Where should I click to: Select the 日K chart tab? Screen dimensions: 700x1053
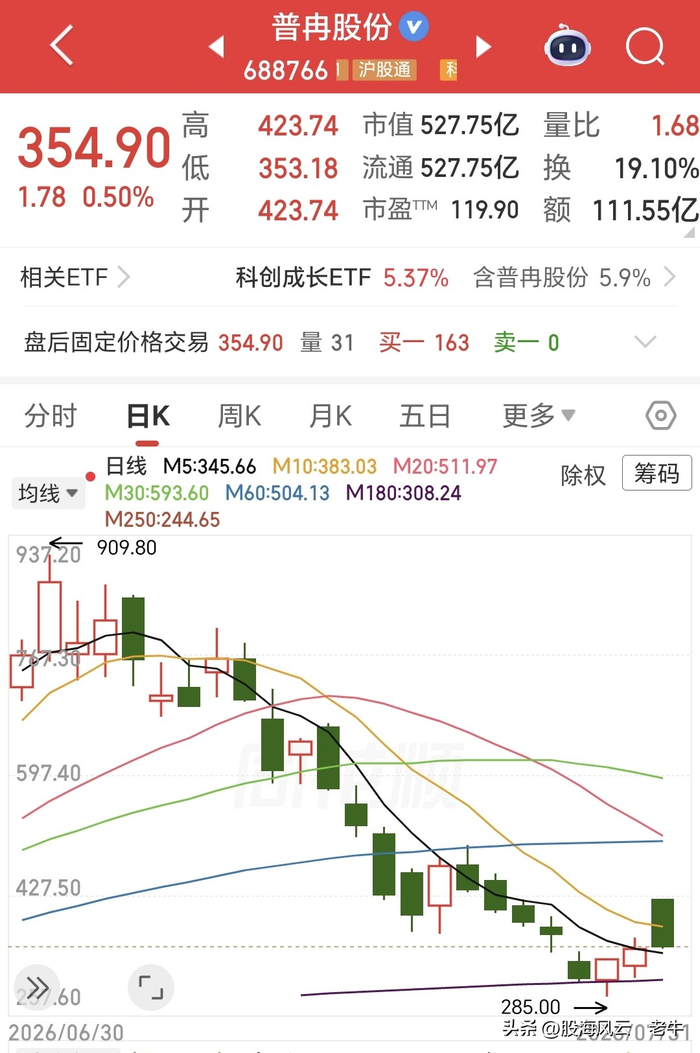[x=148, y=416]
